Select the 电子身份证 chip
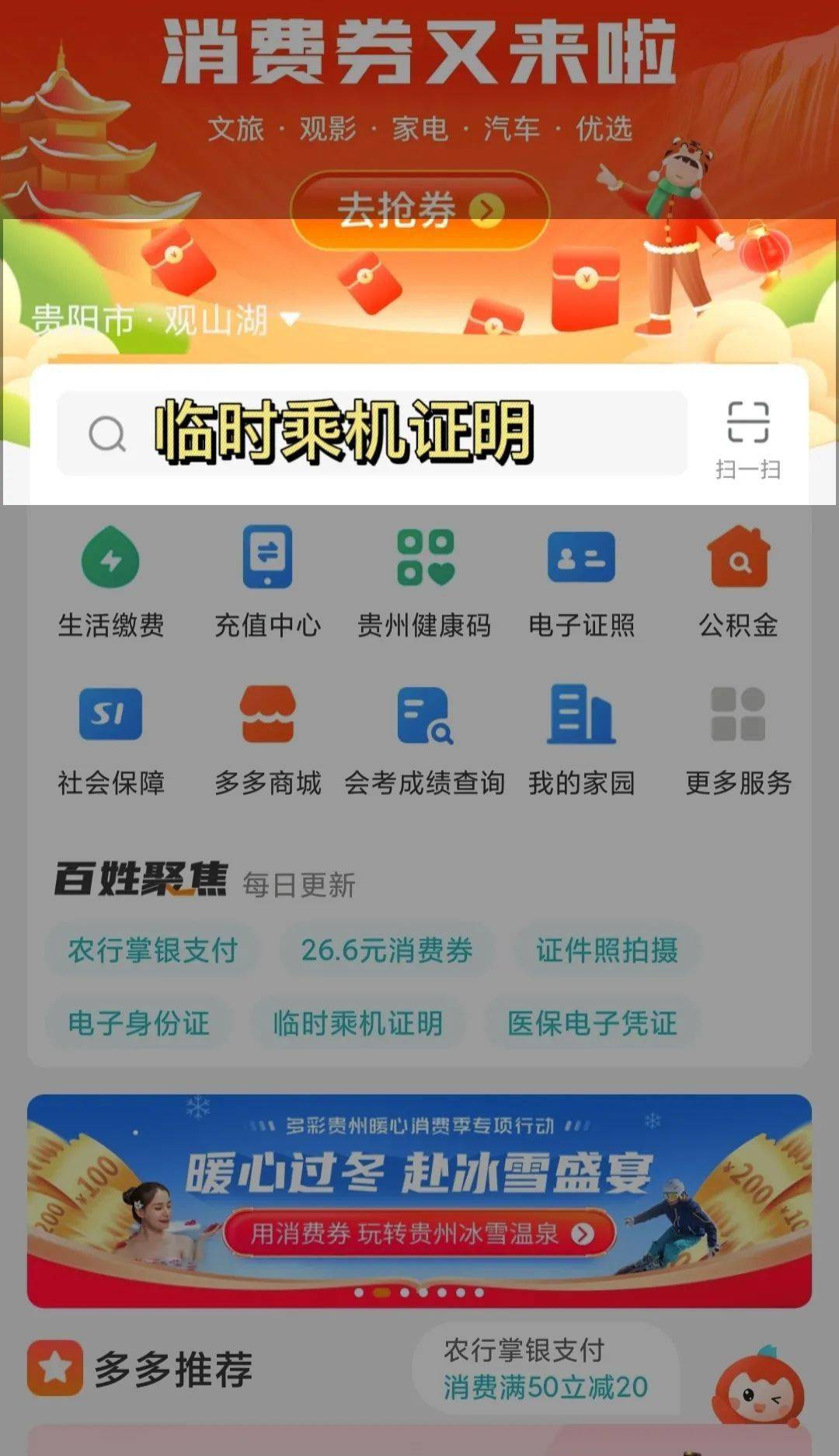The image size is (839, 1456). click(138, 1022)
